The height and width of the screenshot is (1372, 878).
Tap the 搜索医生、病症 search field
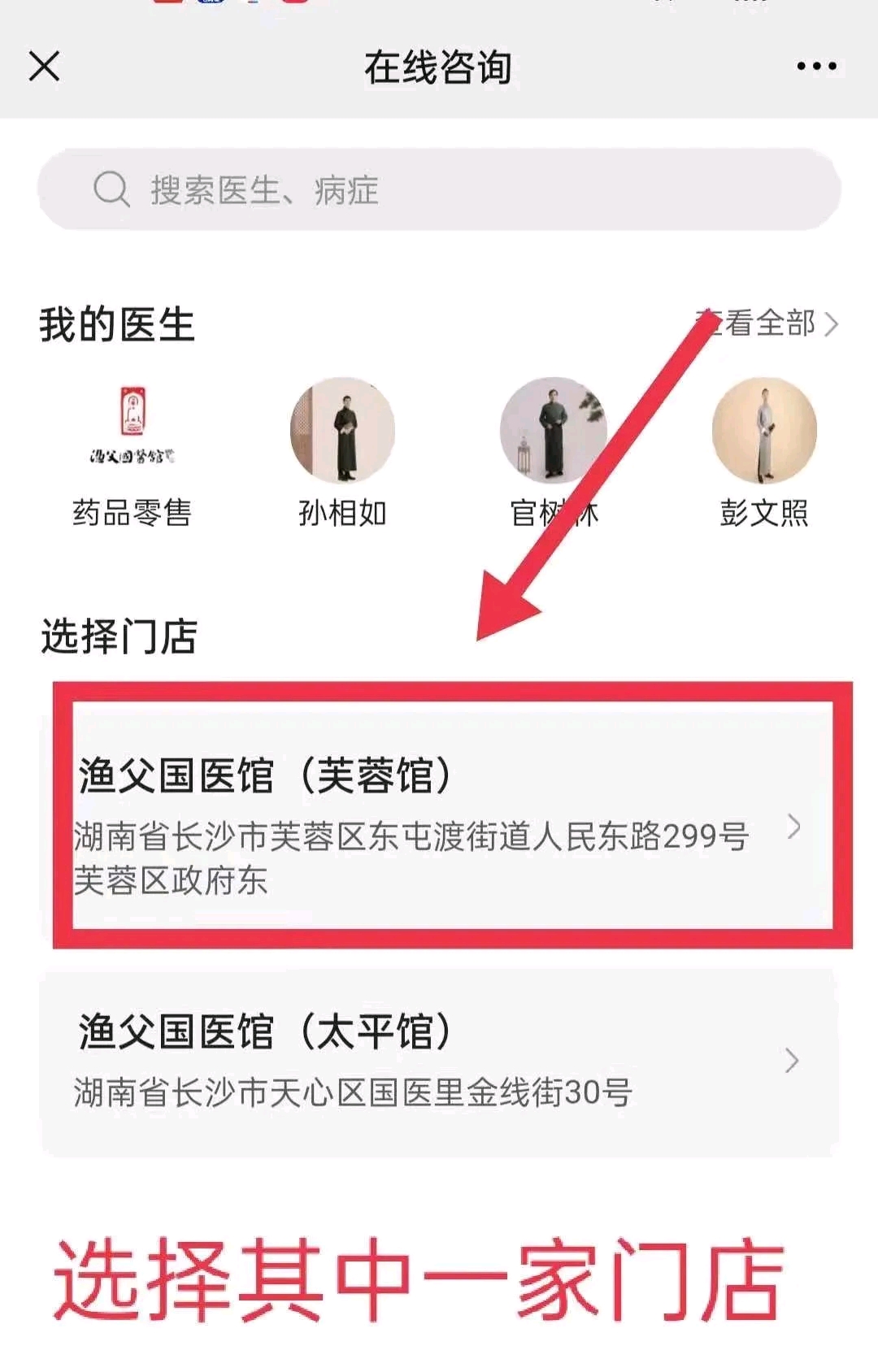pyautogui.click(x=439, y=190)
